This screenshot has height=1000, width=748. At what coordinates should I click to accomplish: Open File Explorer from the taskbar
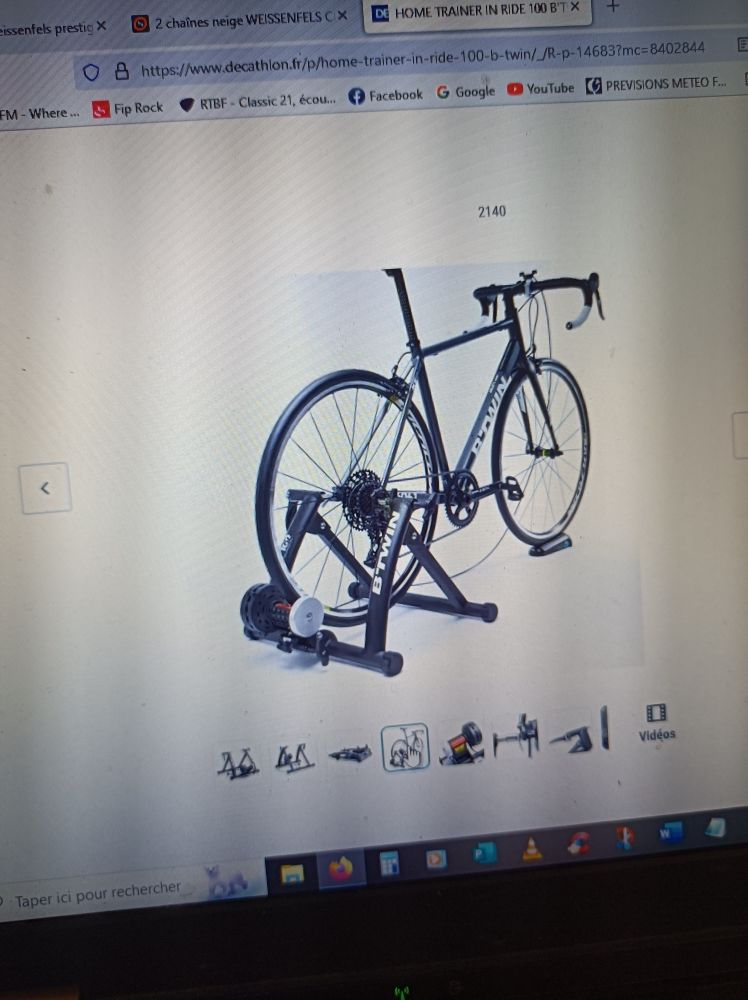(291, 875)
